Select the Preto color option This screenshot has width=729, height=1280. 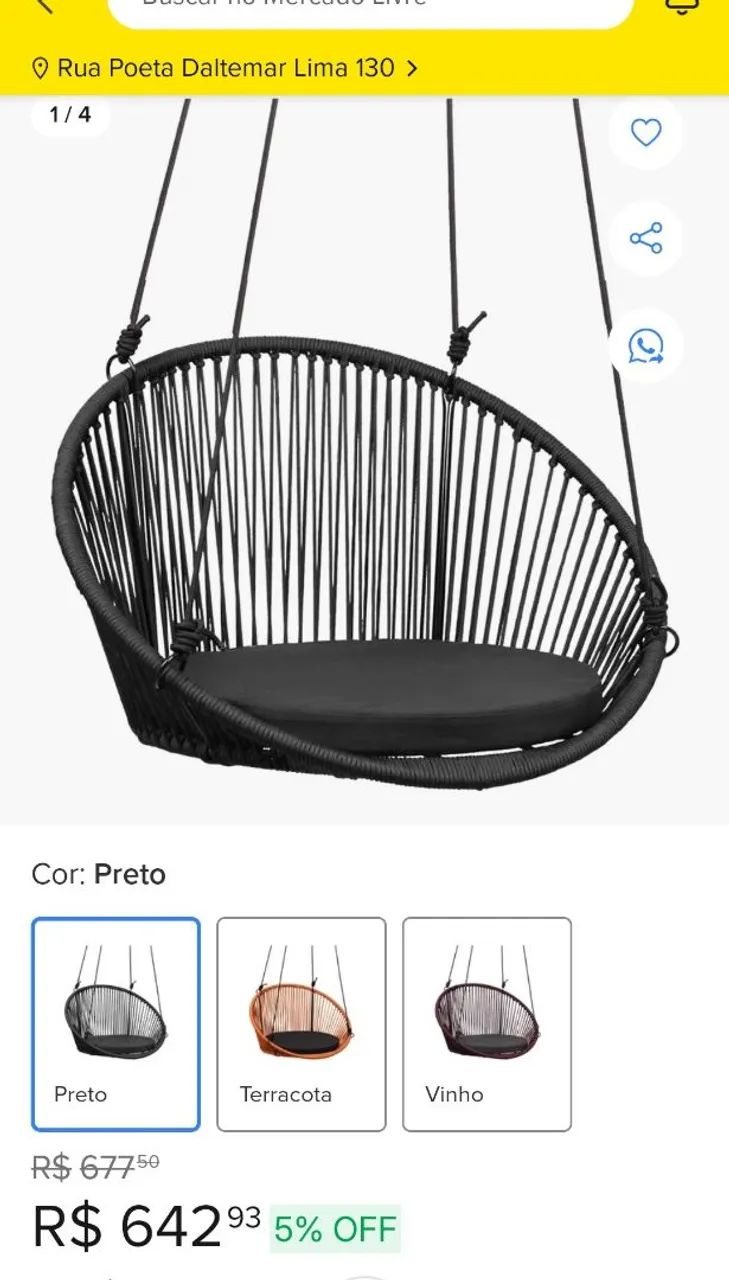pyautogui.click(x=116, y=1024)
